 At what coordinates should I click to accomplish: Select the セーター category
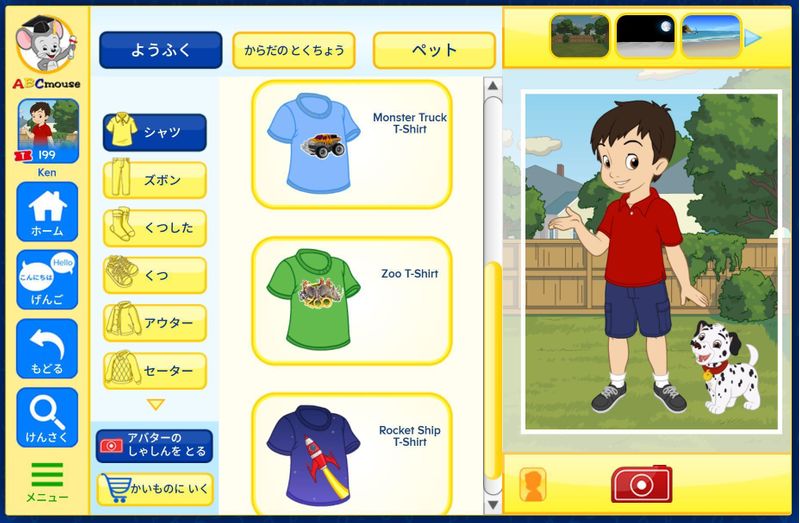(155, 371)
